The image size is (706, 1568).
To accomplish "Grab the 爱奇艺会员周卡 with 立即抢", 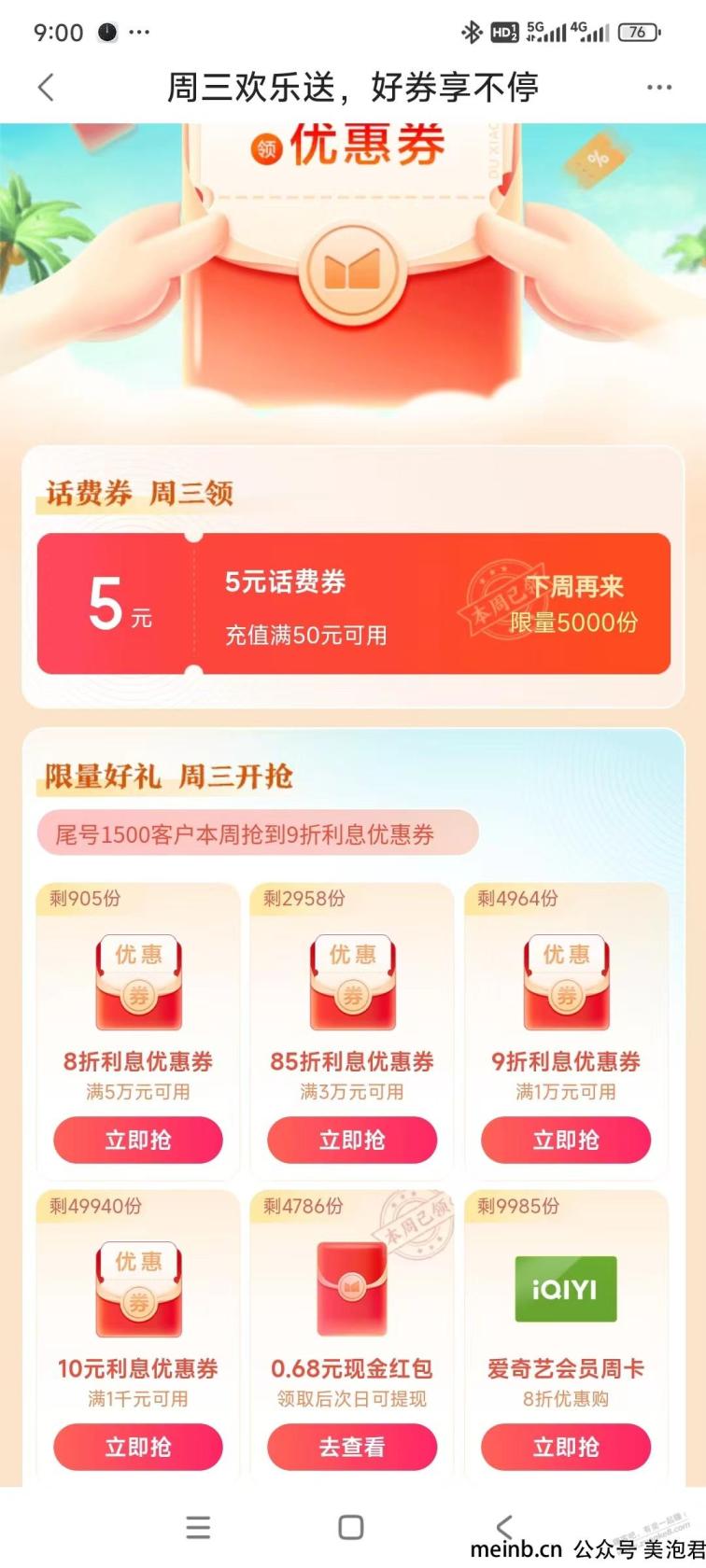I will click(x=566, y=1447).
